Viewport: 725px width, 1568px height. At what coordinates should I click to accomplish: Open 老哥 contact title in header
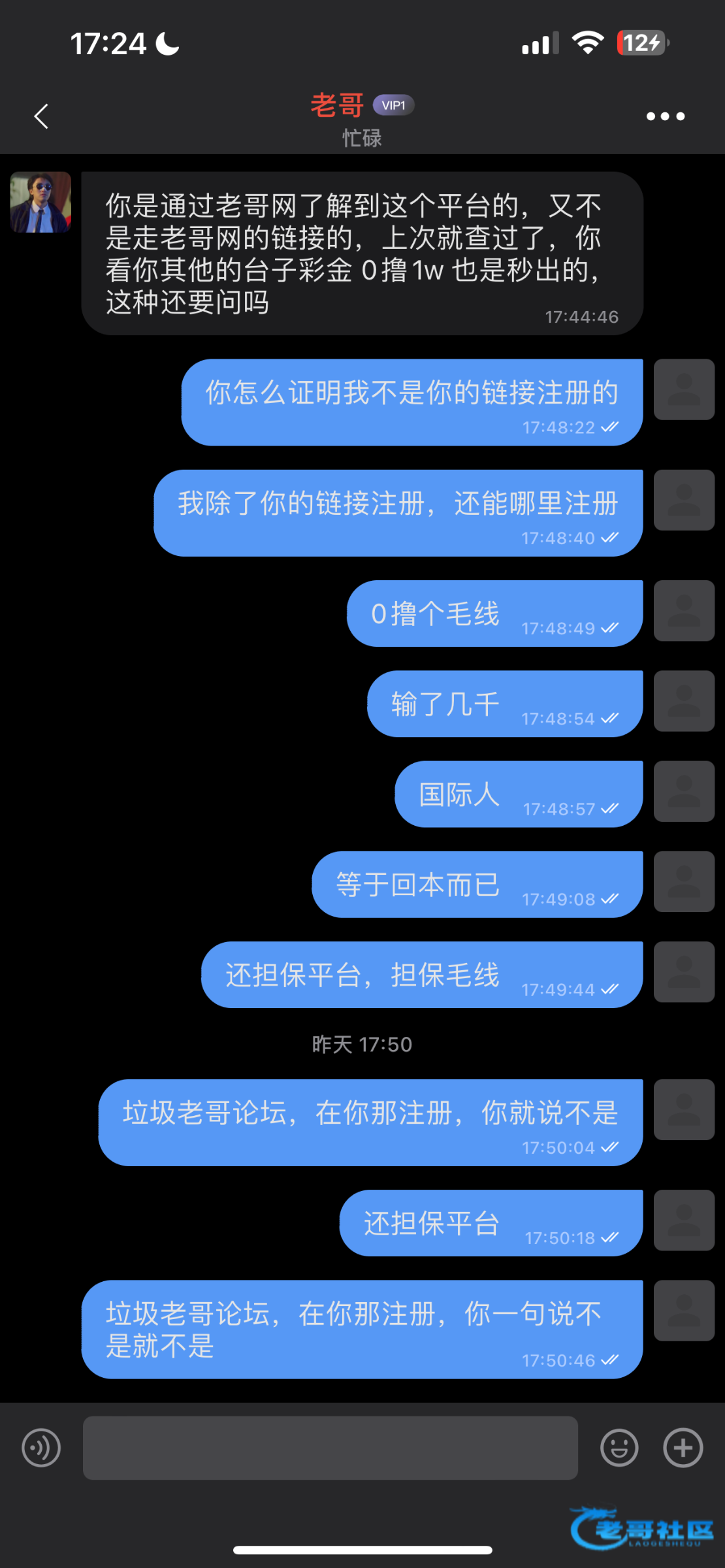tap(337, 106)
